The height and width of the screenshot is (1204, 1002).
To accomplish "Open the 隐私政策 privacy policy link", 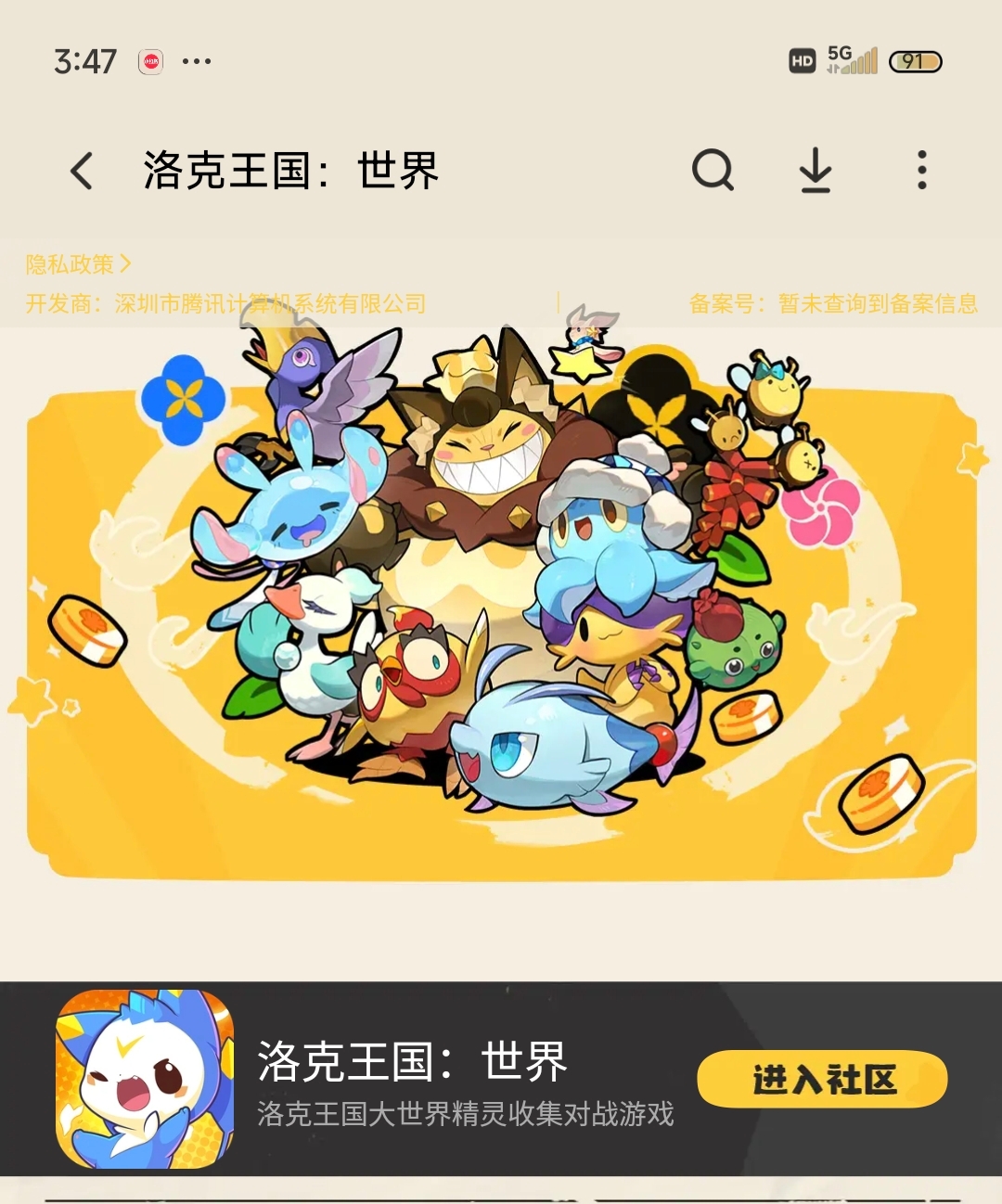I will pos(78,264).
